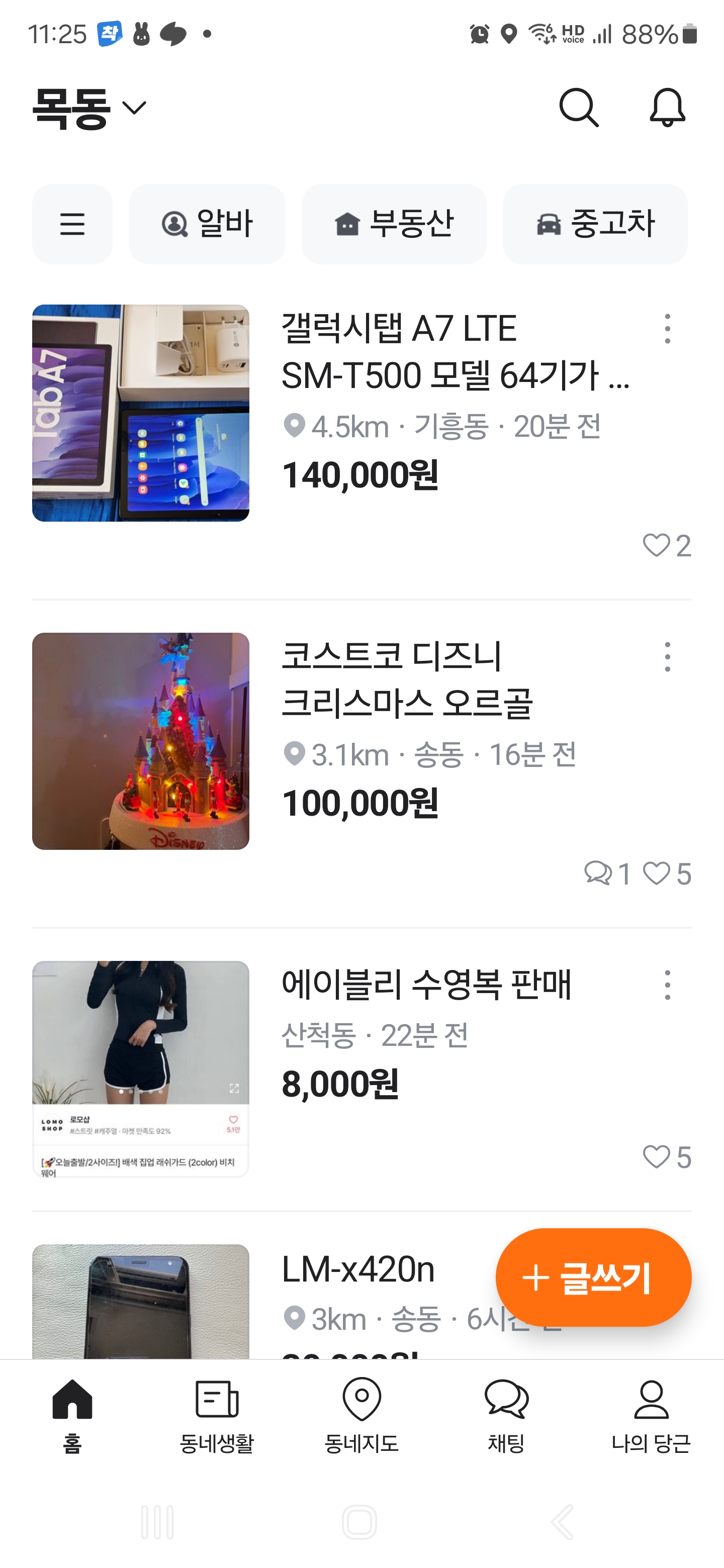This screenshot has height=1568, width=724.
Task: Switch to the 동네생활 tab
Action: 217,1416
